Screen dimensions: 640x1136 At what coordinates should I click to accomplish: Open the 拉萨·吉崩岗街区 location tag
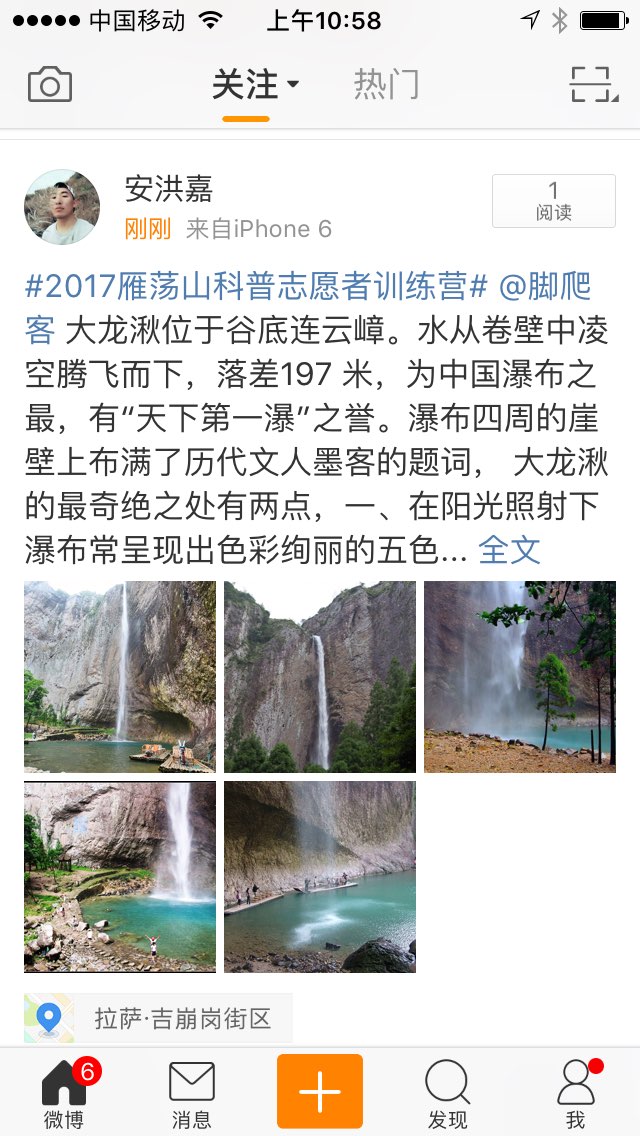click(159, 1019)
